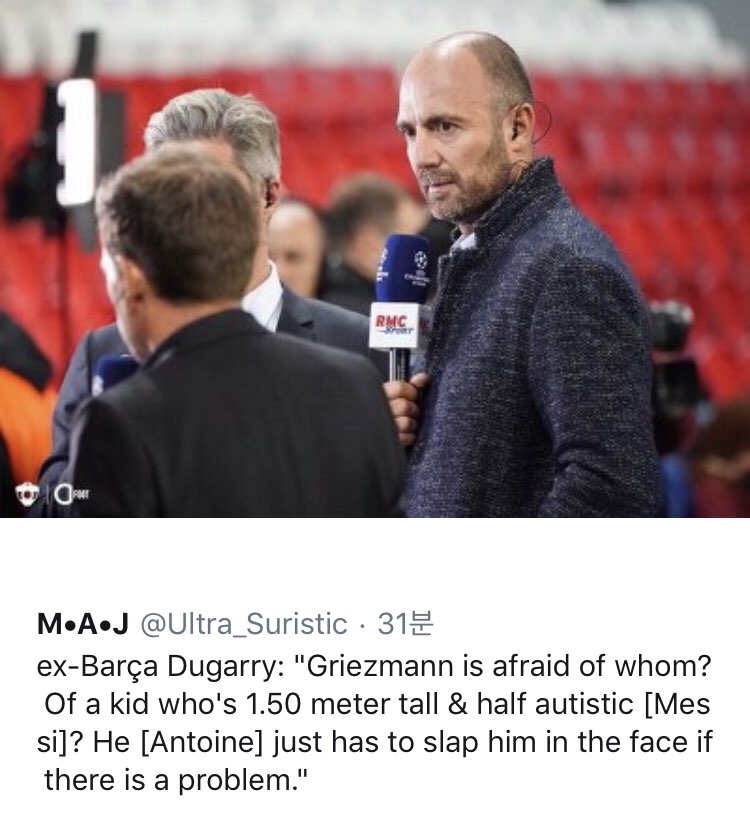Open the photo of the RMC Sport interview

pos(375,260)
